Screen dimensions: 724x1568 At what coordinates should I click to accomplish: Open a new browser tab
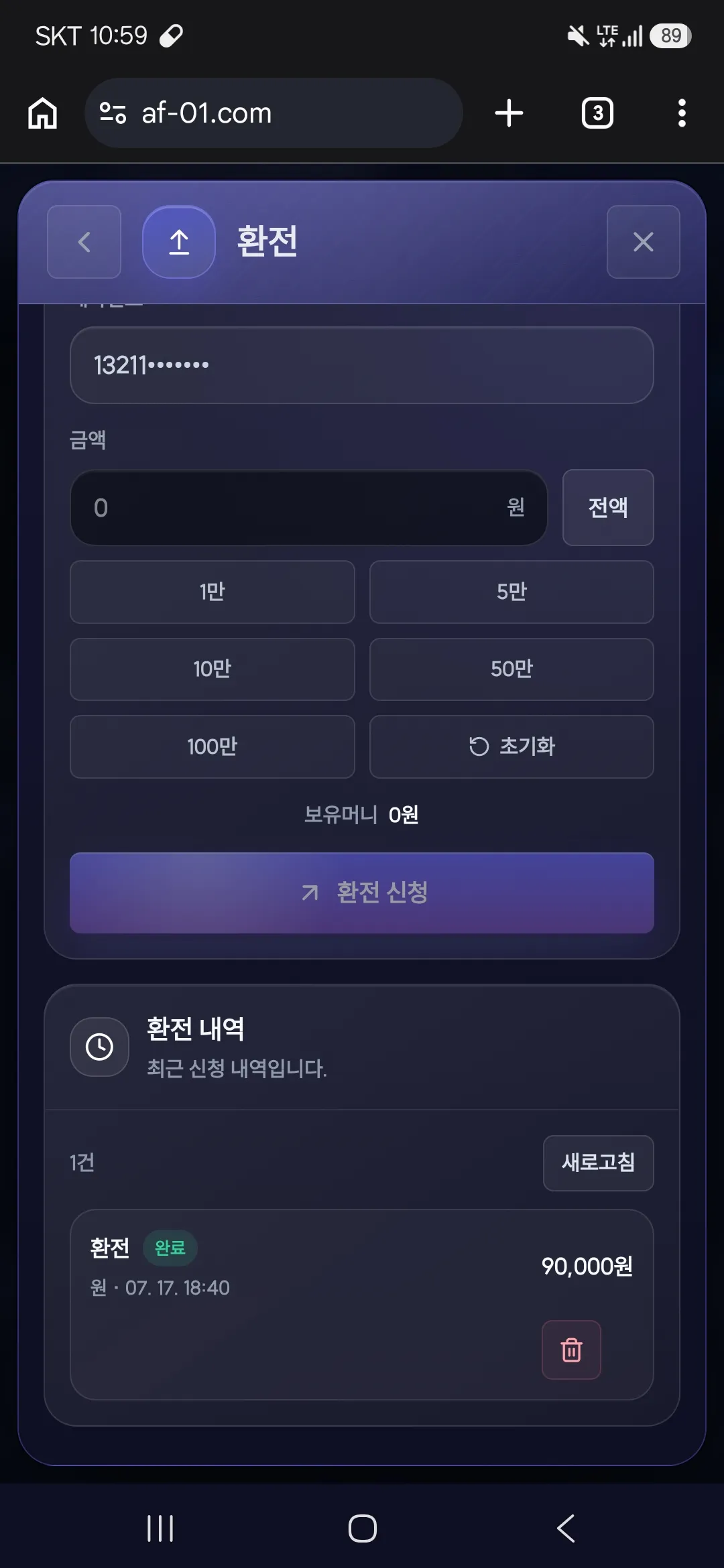point(509,113)
